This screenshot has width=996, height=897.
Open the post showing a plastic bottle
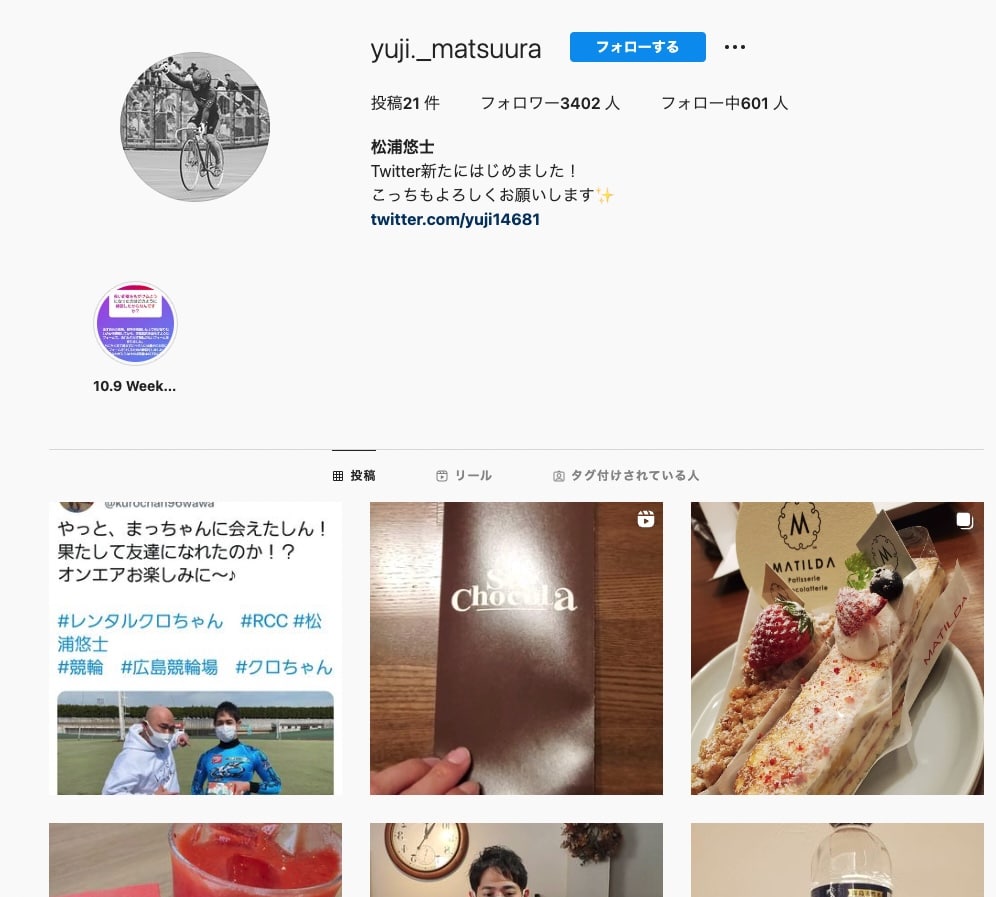pos(837,860)
